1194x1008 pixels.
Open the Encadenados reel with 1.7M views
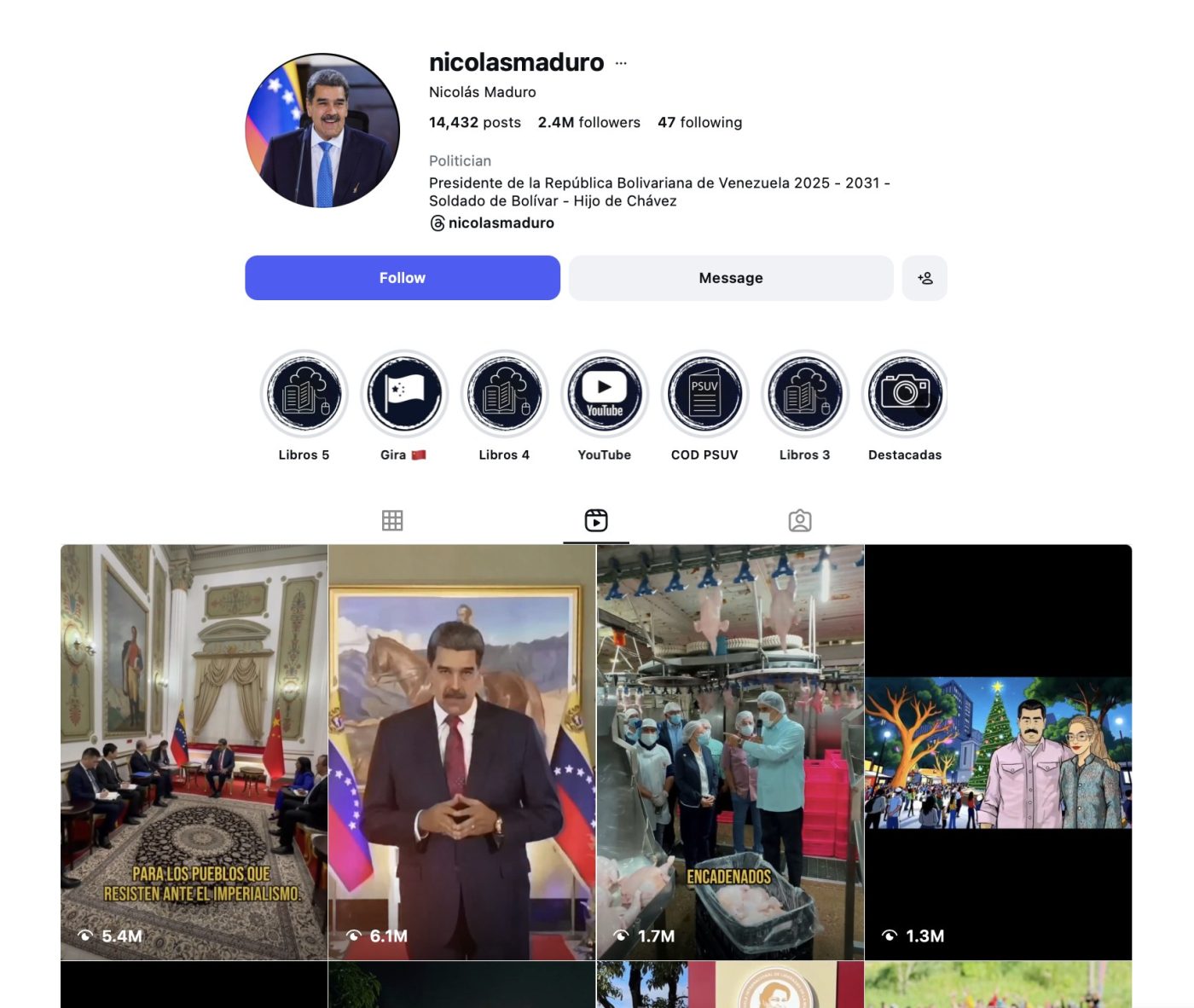pyautogui.click(x=730, y=750)
